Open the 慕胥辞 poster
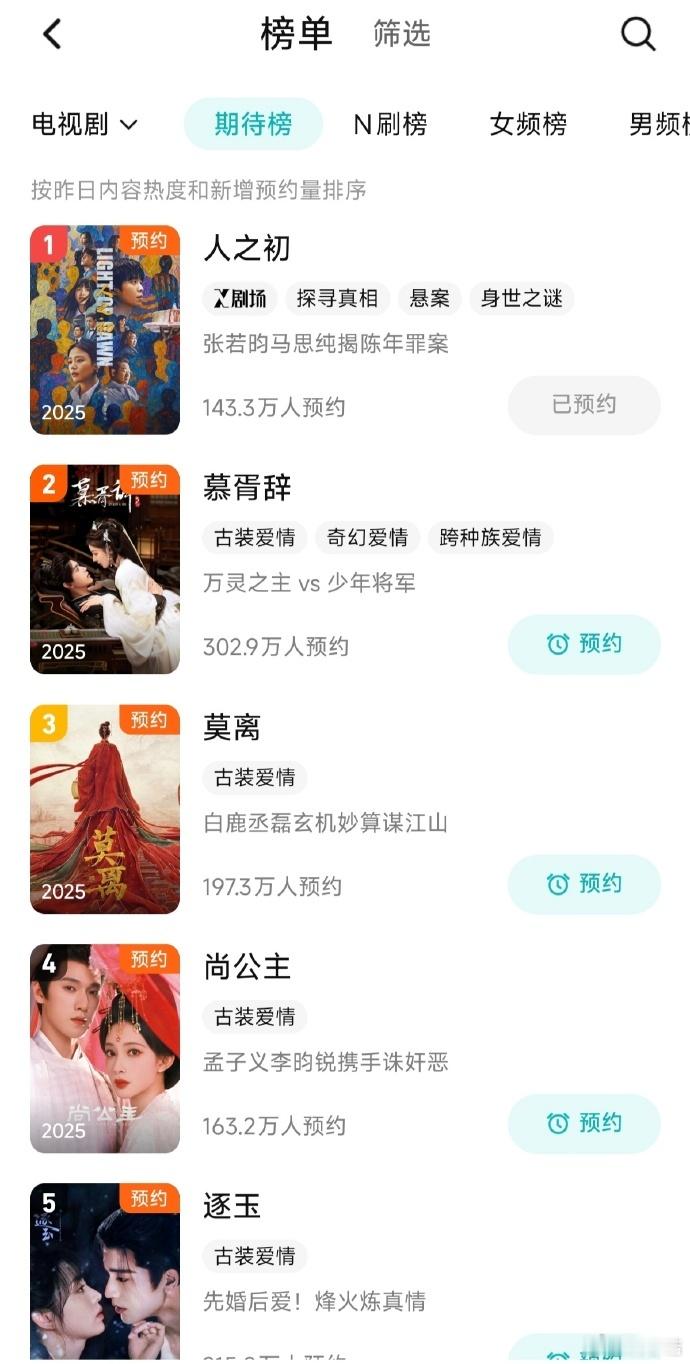690x1364 pixels. click(x=105, y=569)
